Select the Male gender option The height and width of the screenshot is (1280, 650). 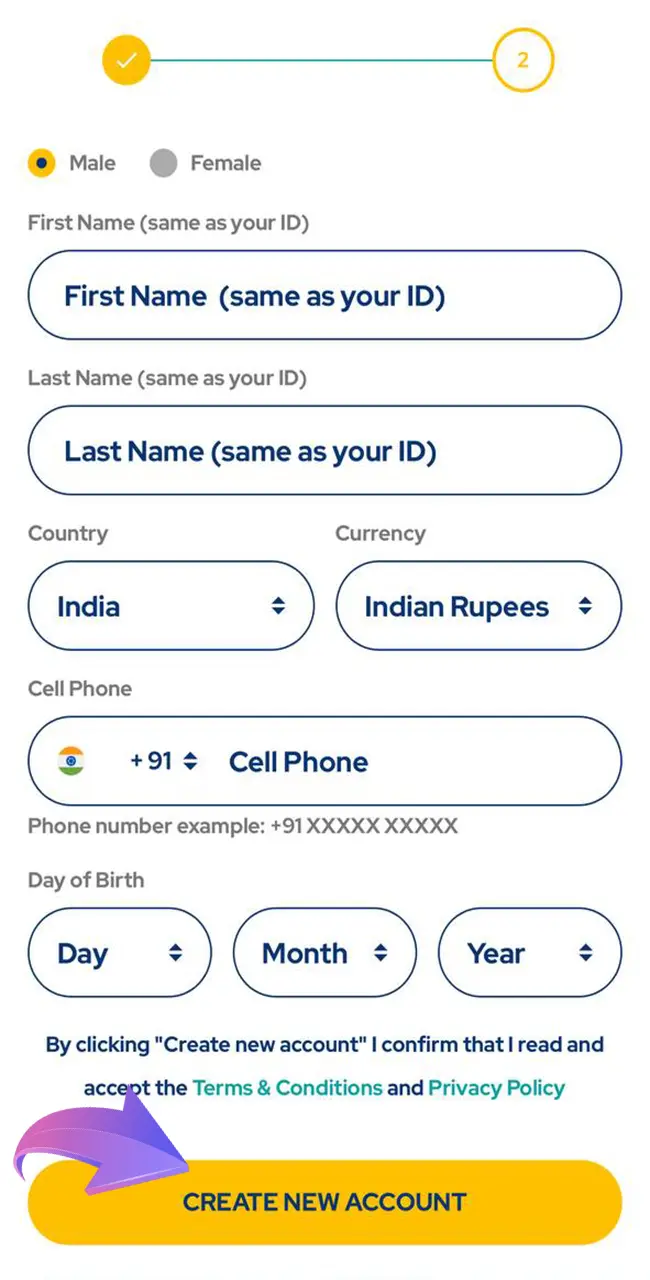tap(41, 163)
